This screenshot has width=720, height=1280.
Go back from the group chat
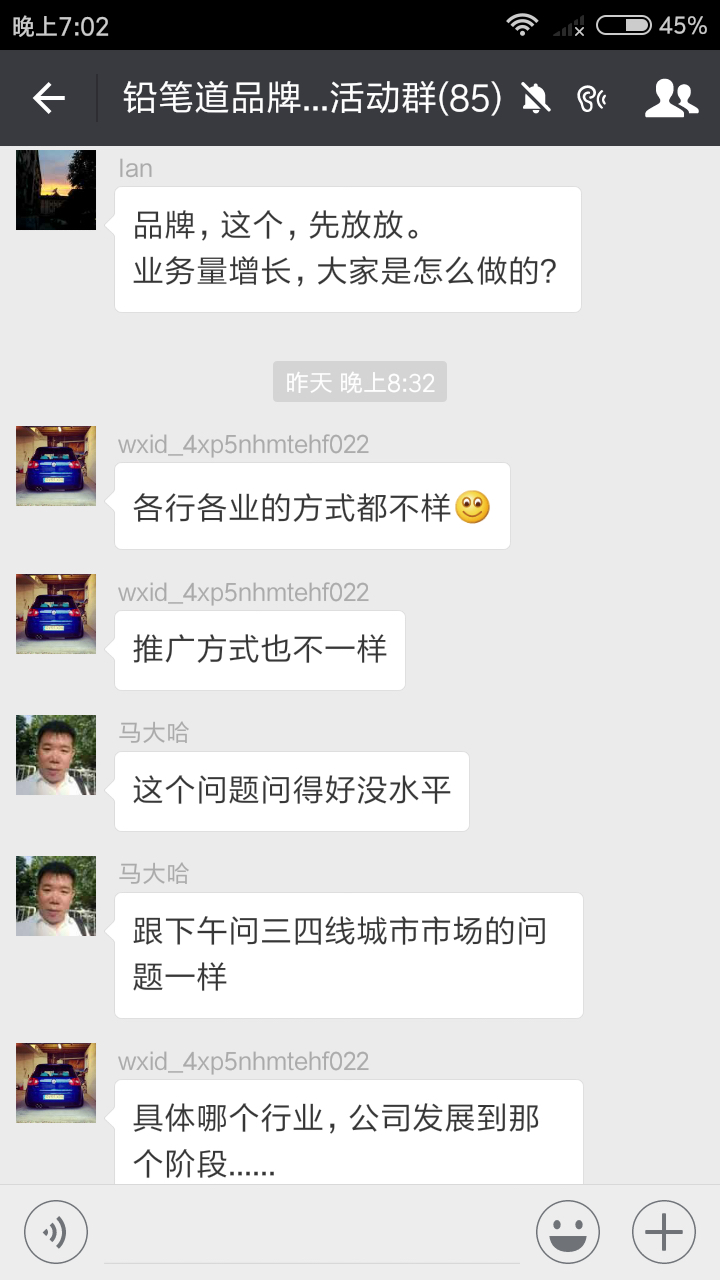point(48,98)
